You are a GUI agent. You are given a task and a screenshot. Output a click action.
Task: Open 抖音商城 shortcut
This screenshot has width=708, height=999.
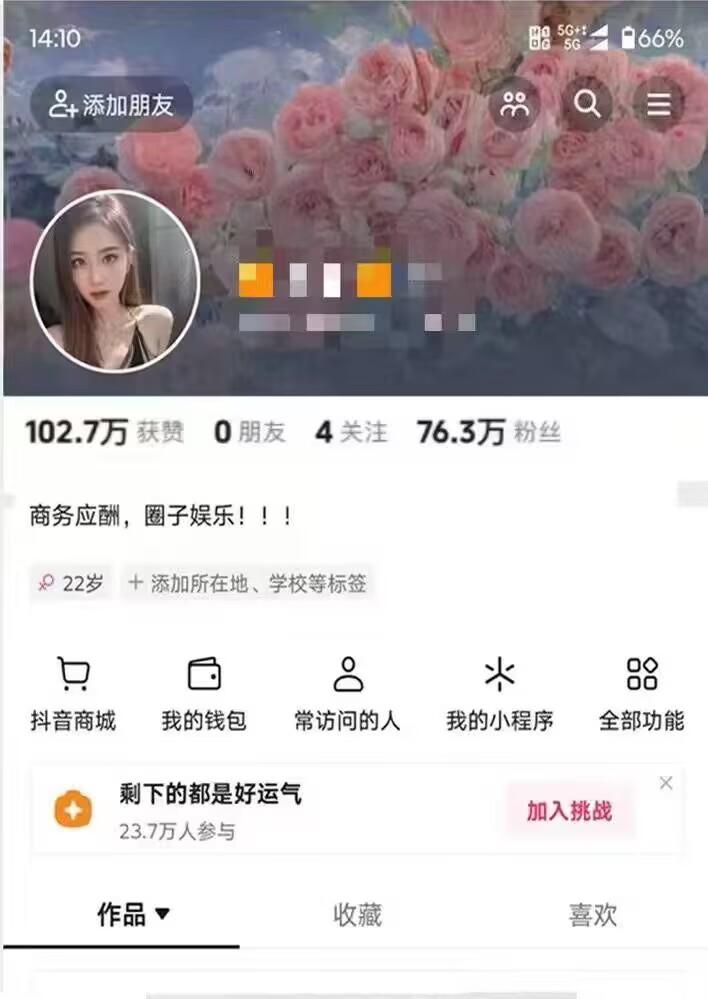73,694
